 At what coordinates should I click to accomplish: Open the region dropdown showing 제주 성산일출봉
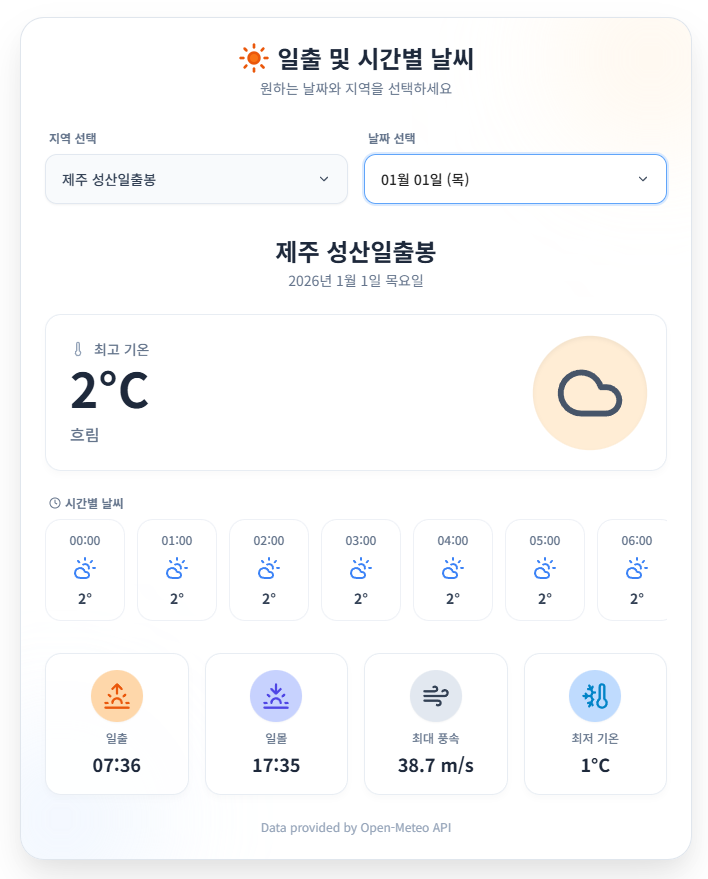pyautogui.click(x=196, y=179)
